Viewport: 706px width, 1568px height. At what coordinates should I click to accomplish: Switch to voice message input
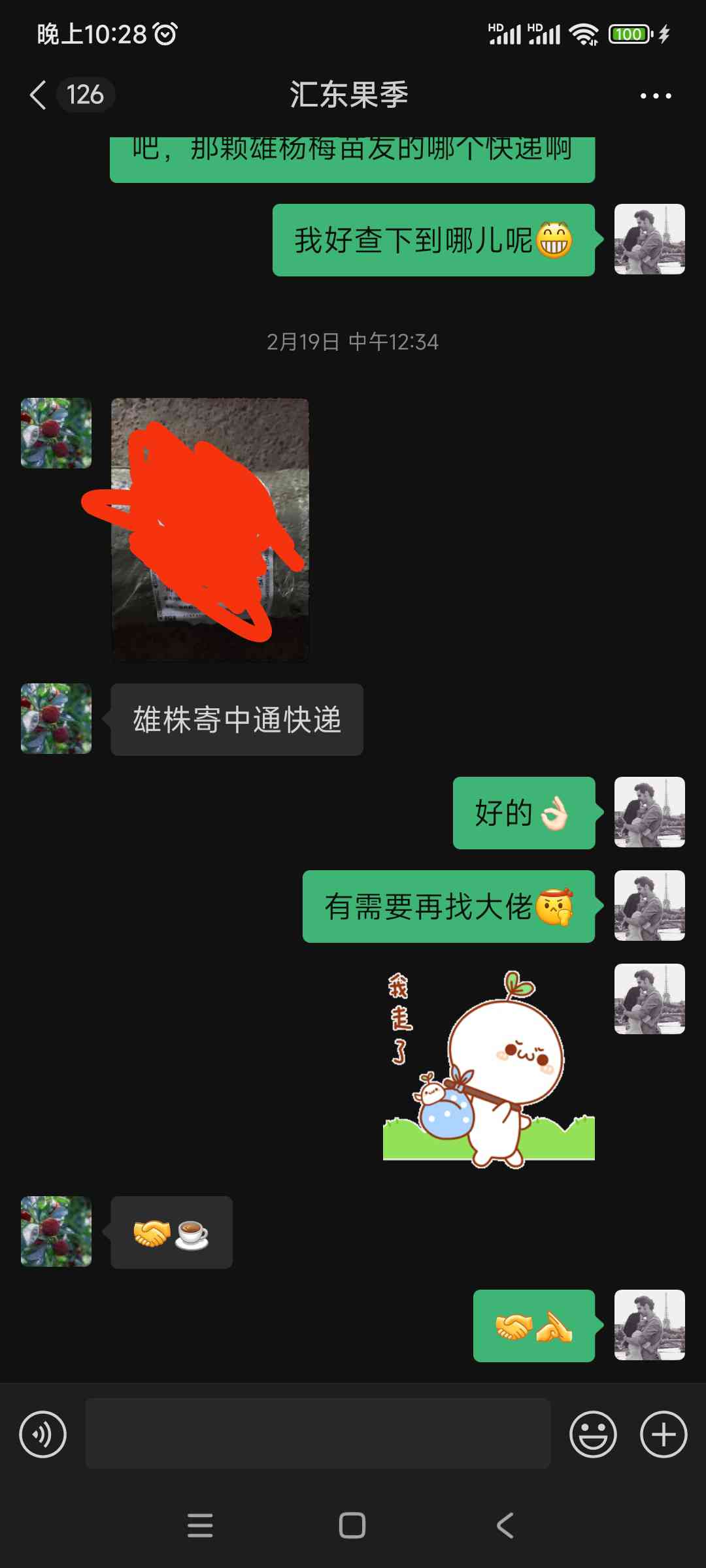click(x=43, y=1435)
